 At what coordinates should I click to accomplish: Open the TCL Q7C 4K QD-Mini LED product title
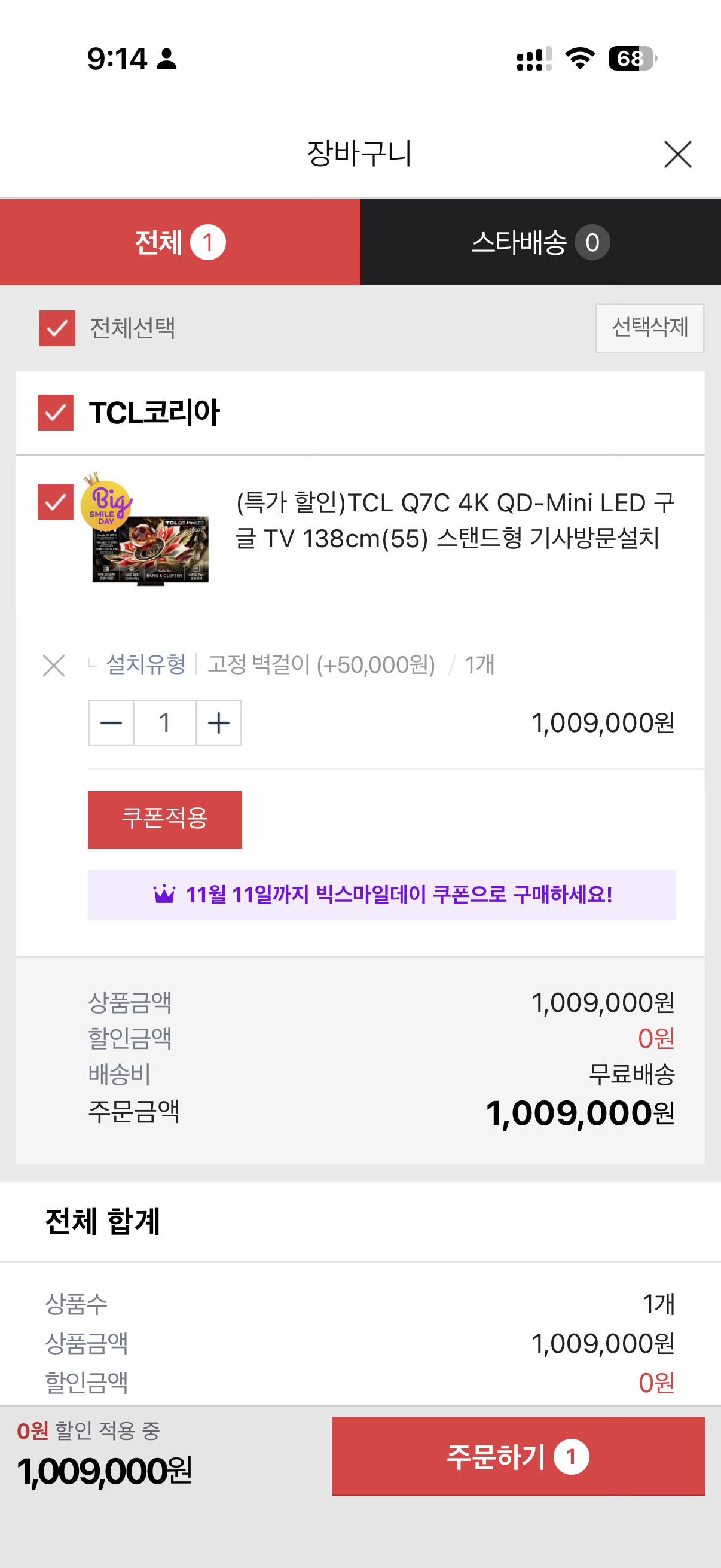click(x=454, y=520)
